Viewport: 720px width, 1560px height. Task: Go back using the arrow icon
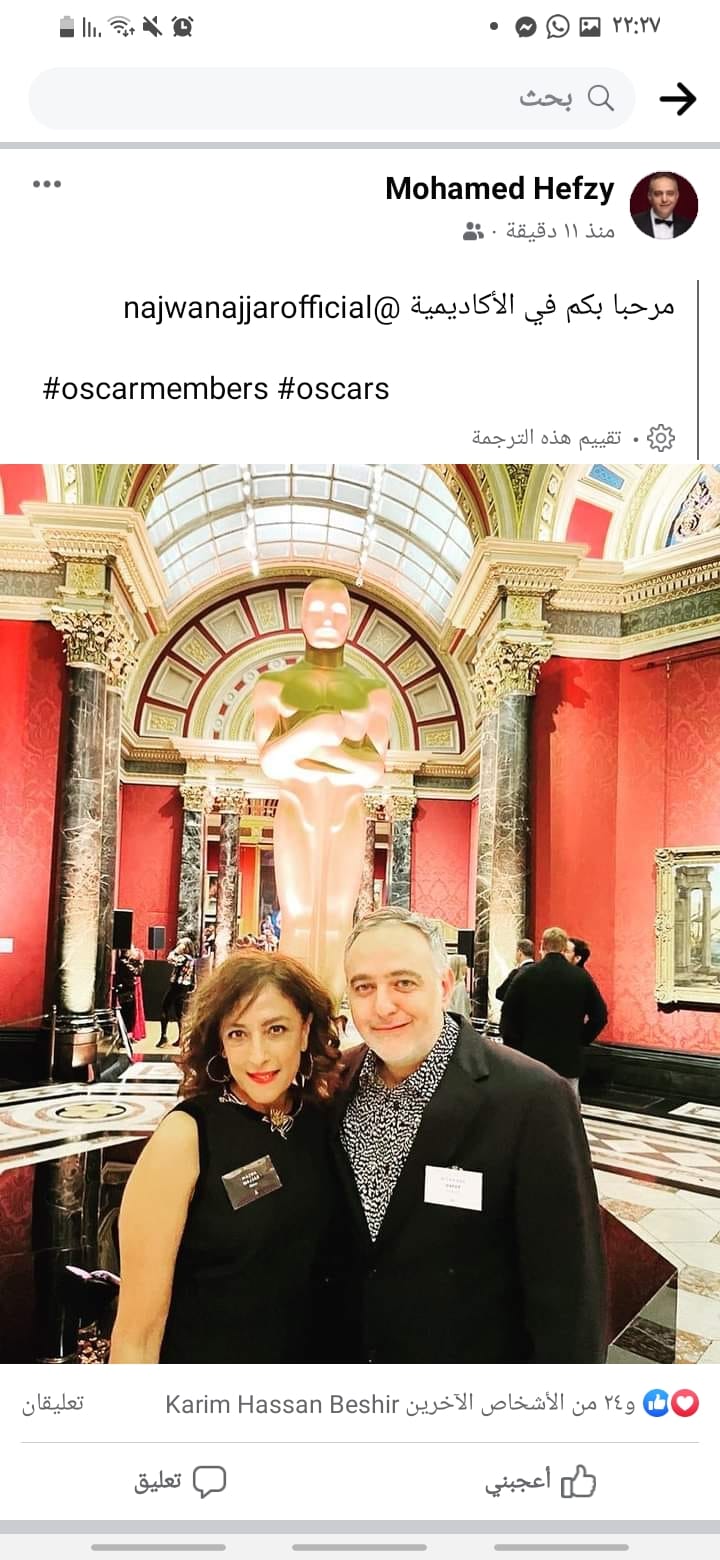pyautogui.click(x=677, y=98)
